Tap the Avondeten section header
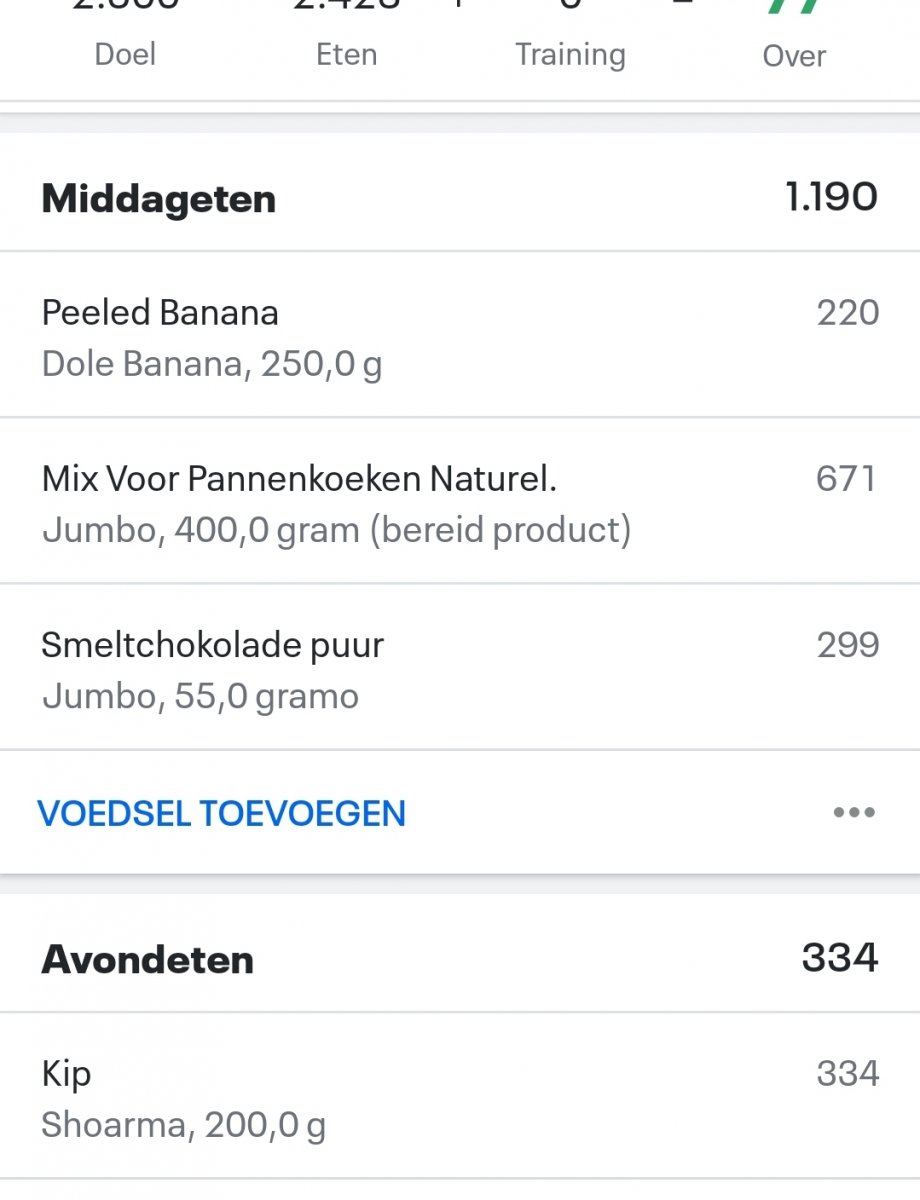The image size is (920, 1200). [146, 958]
